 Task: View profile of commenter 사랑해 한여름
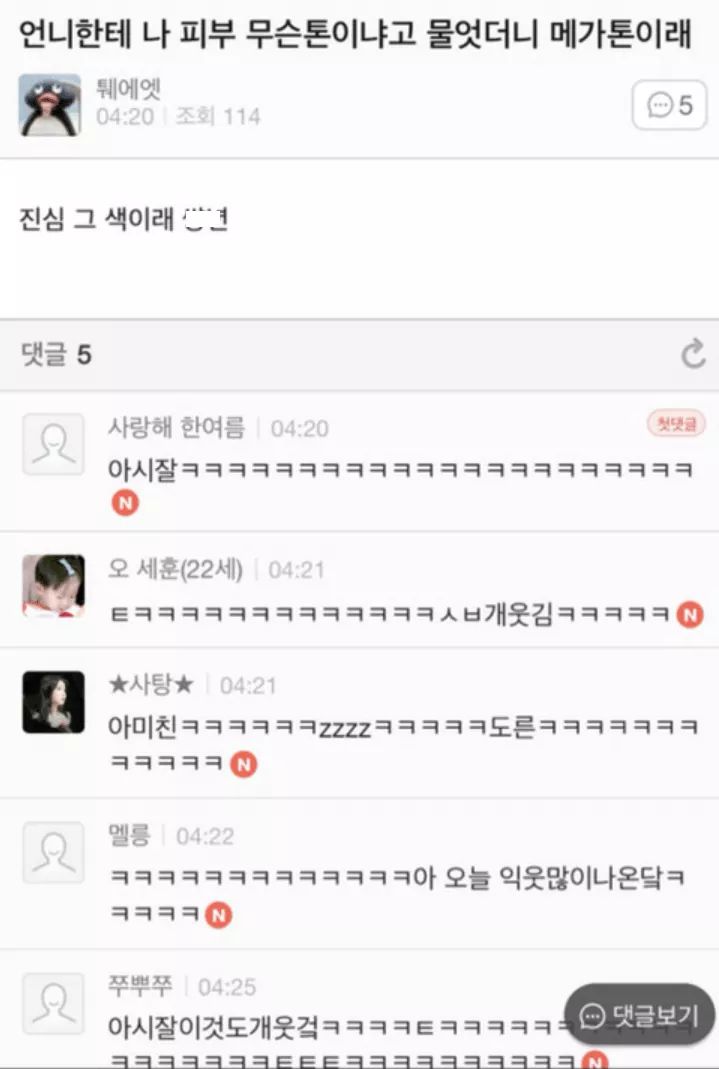[53, 444]
